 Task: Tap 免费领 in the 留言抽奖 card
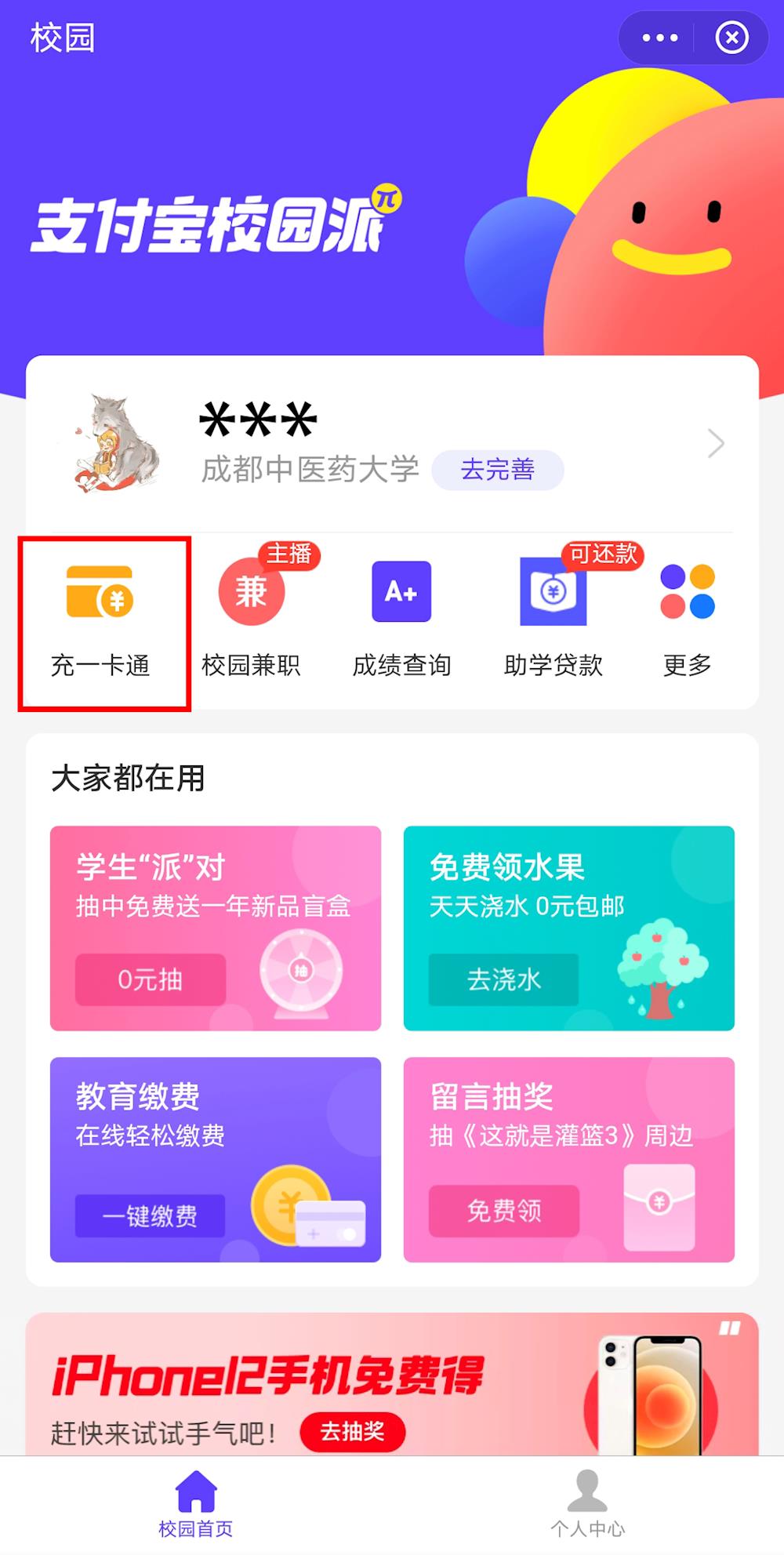click(503, 1211)
